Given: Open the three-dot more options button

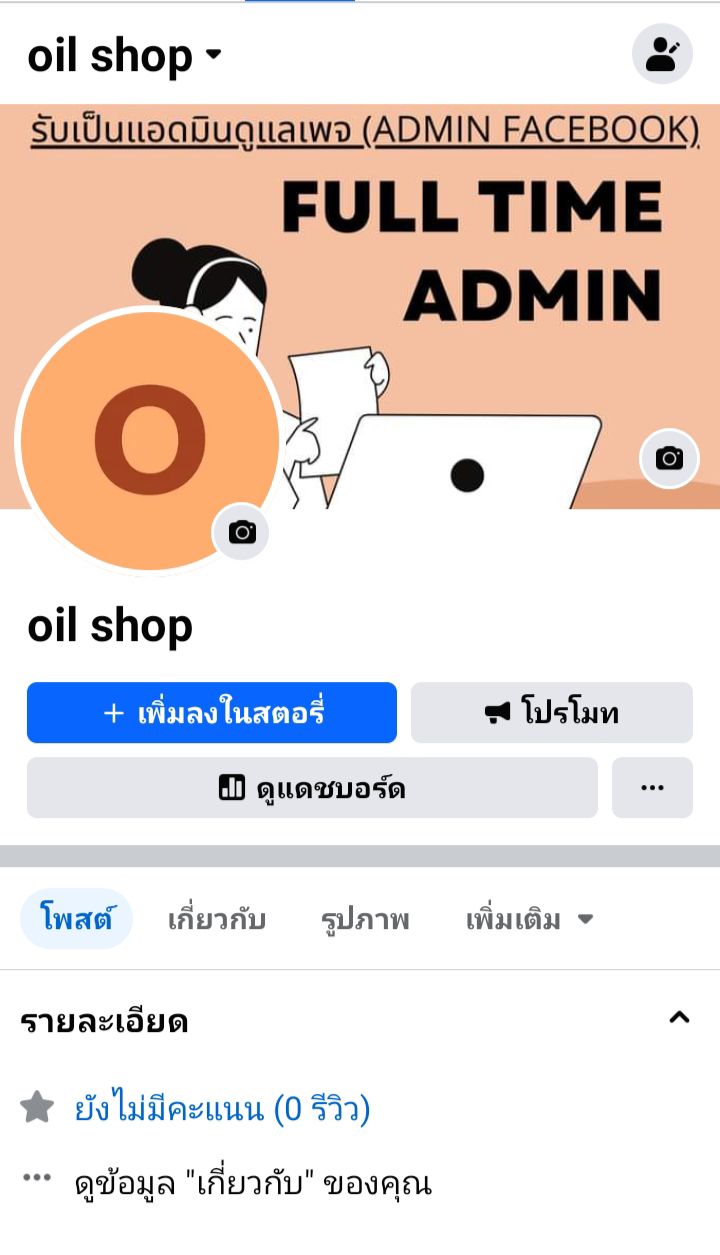Looking at the screenshot, I should [652, 788].
